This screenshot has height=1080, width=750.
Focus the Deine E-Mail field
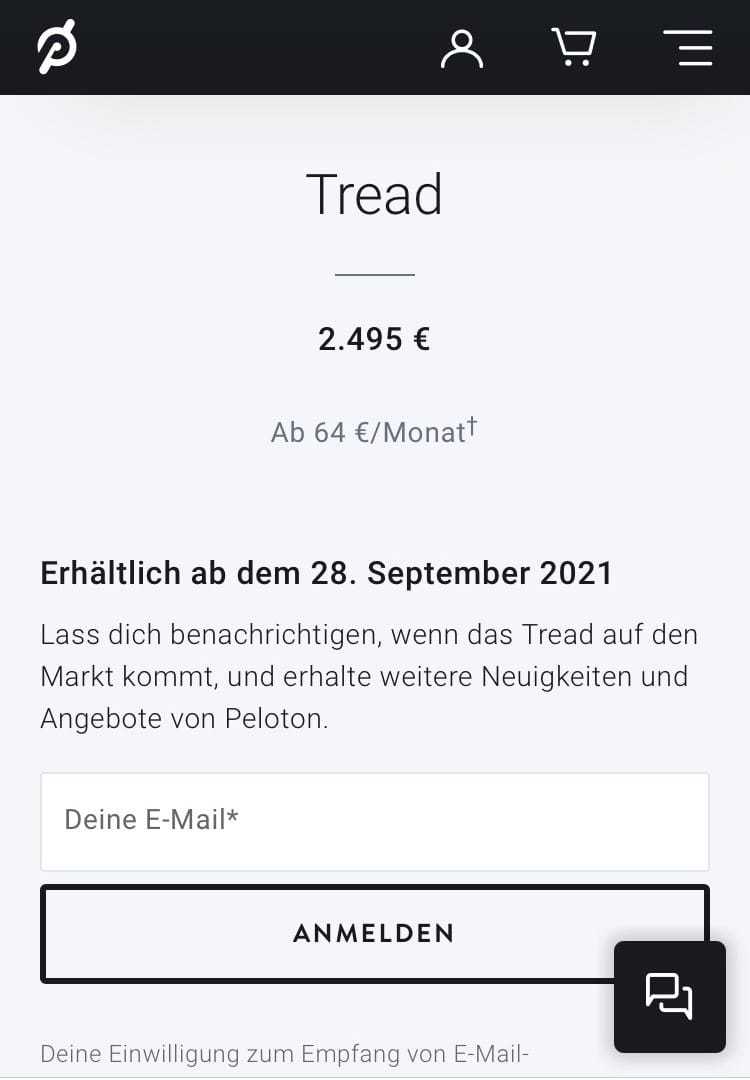(374, 821)
